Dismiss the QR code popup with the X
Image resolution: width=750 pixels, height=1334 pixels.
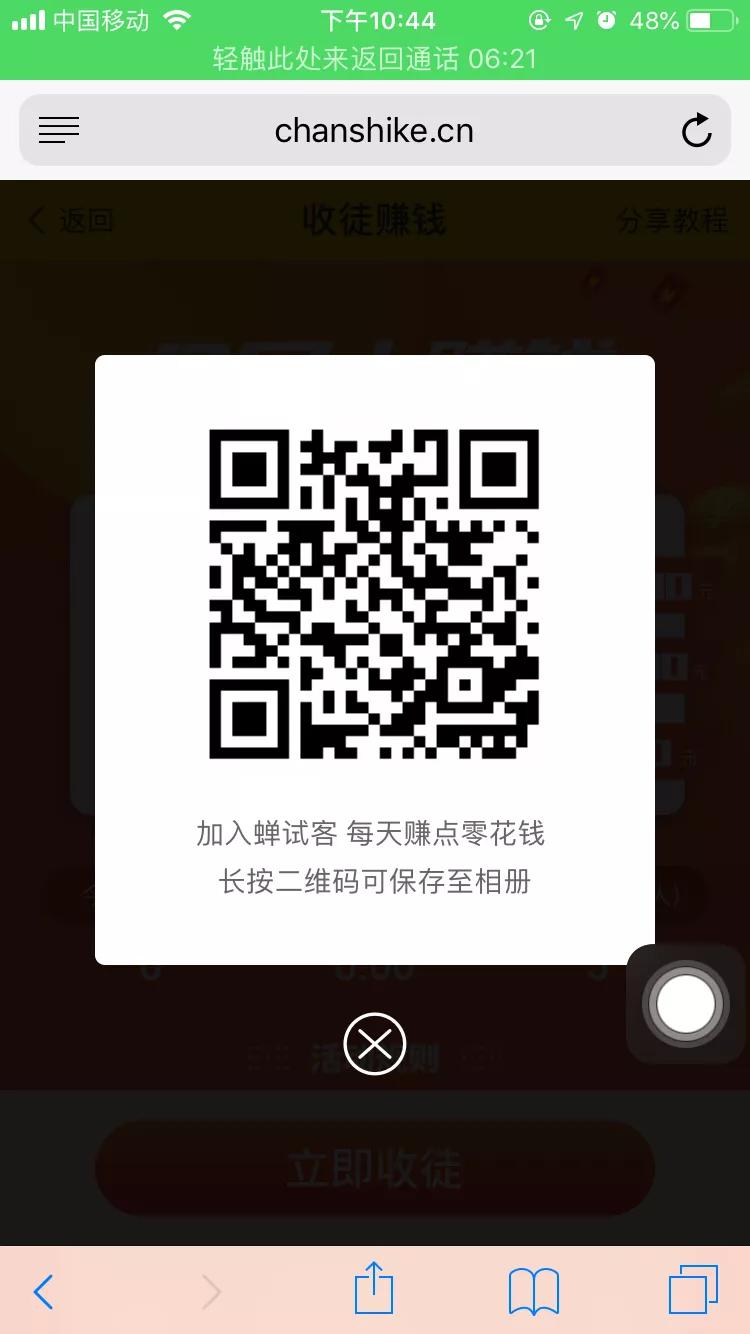(374, 1043)
